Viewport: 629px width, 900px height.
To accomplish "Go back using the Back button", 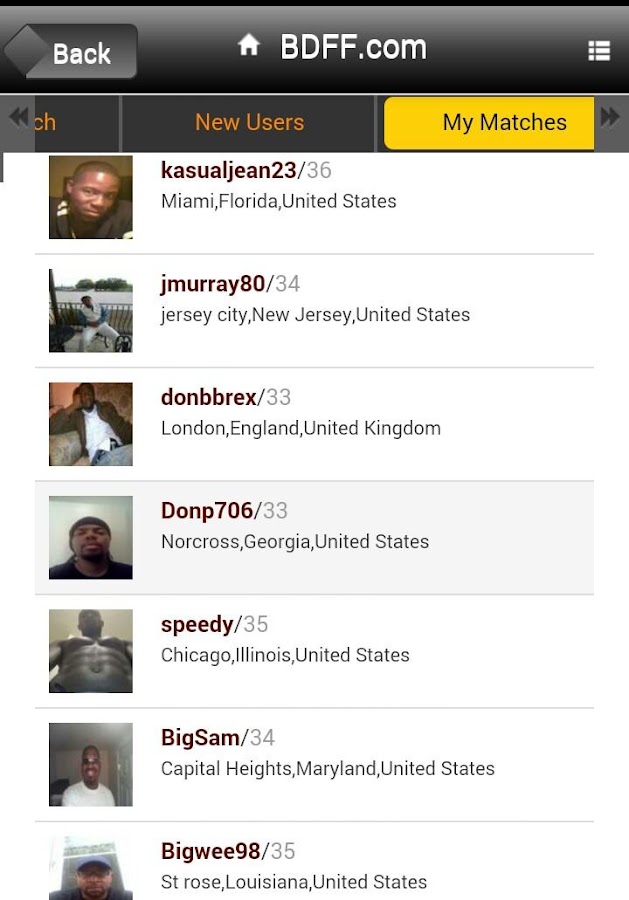I will [70, 52].
